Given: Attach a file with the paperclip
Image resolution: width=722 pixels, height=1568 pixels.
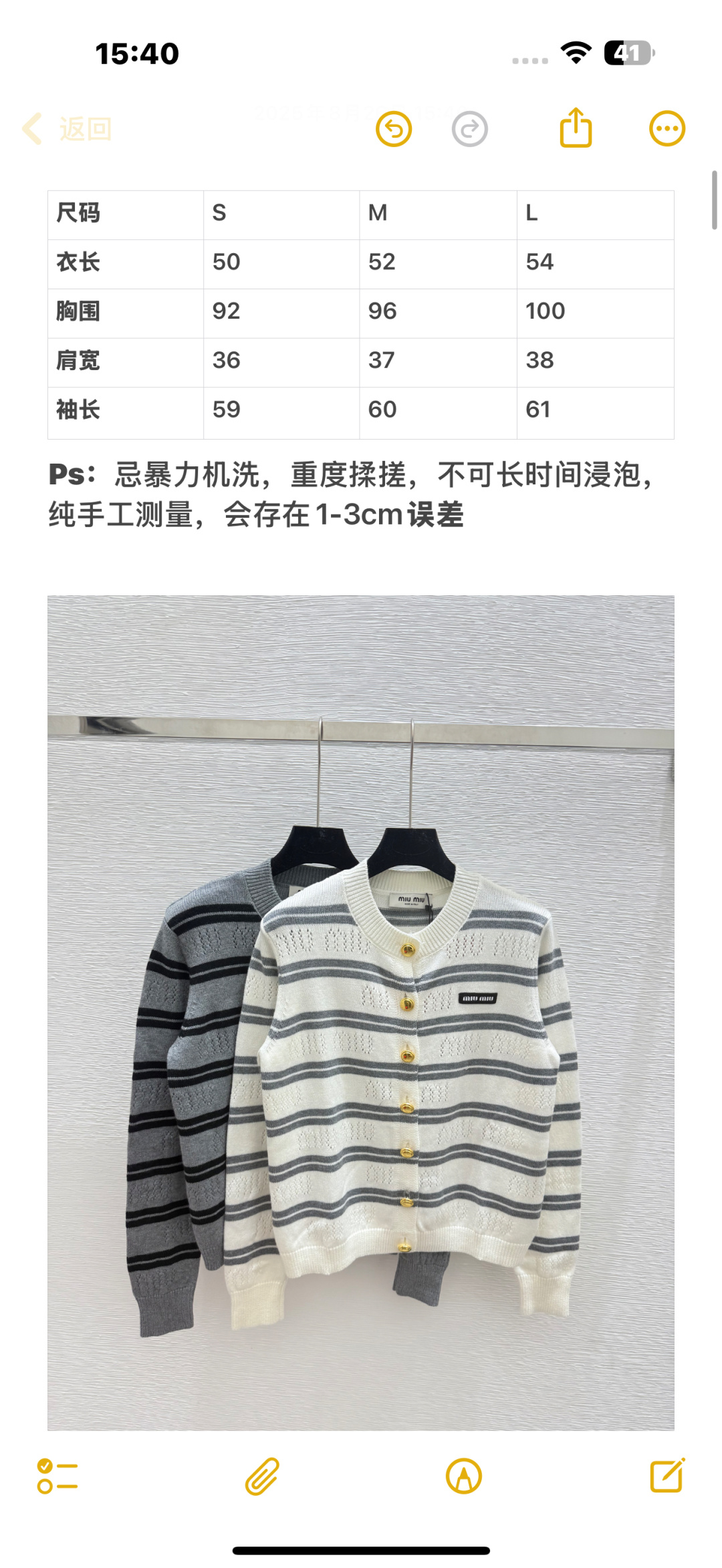Looking at the screenshot, I should [x=261, y=1476].
